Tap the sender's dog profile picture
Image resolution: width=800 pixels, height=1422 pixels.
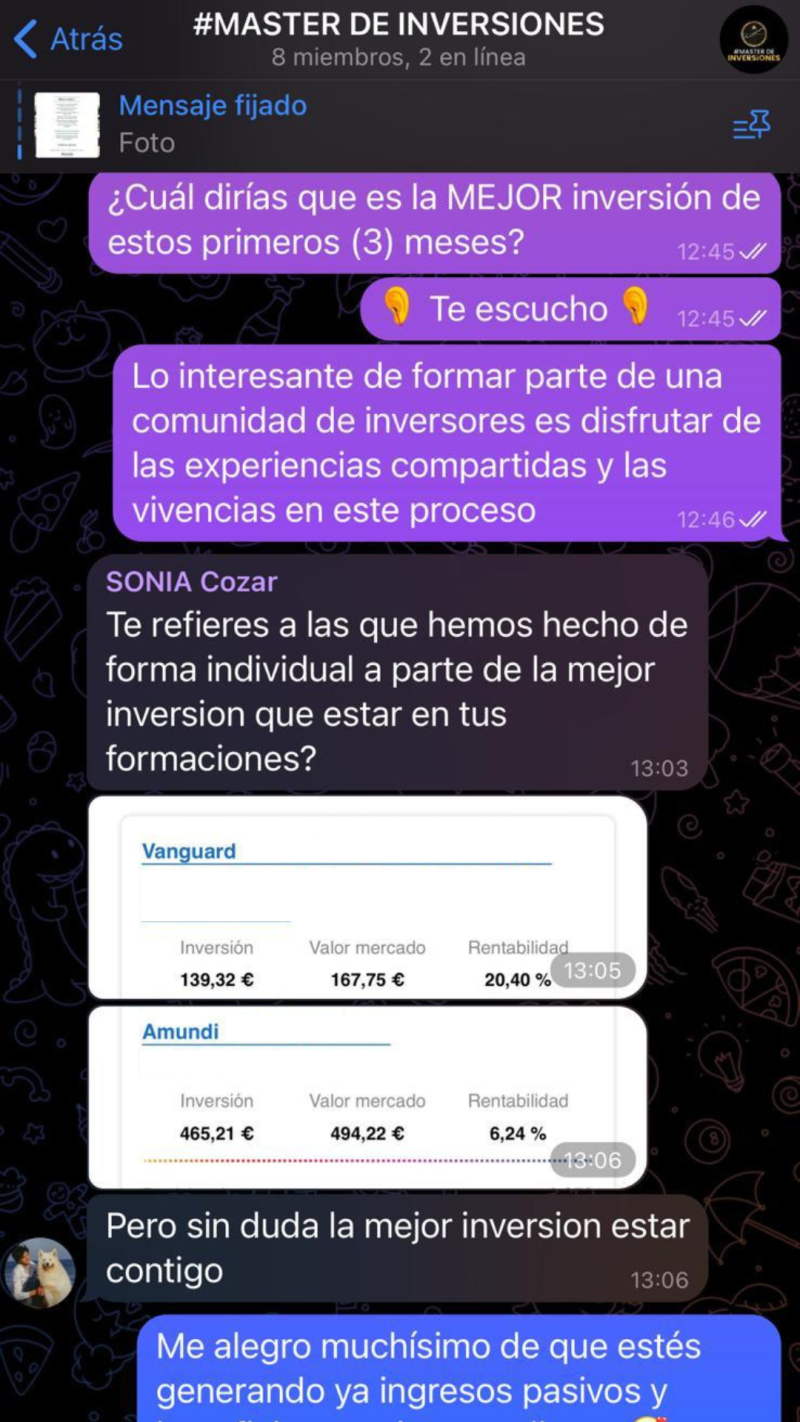[39, 1272]
